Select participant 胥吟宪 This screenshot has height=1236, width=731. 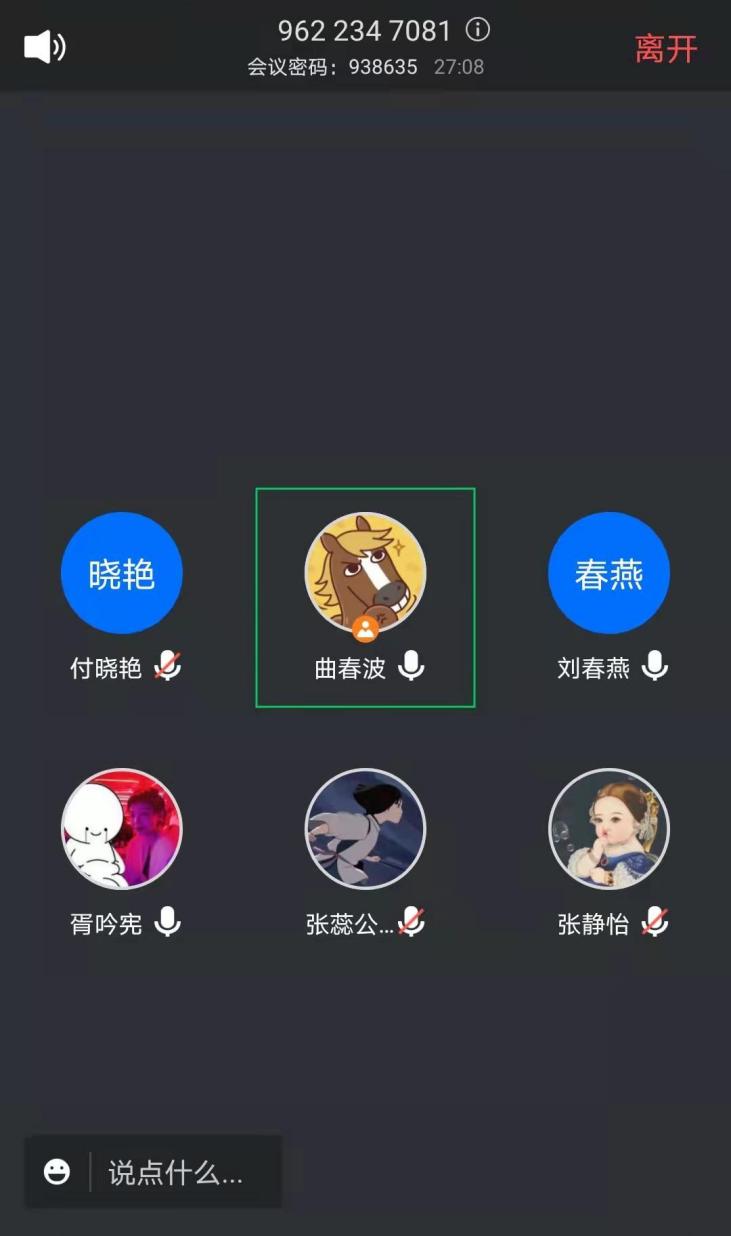coord(122,829)
